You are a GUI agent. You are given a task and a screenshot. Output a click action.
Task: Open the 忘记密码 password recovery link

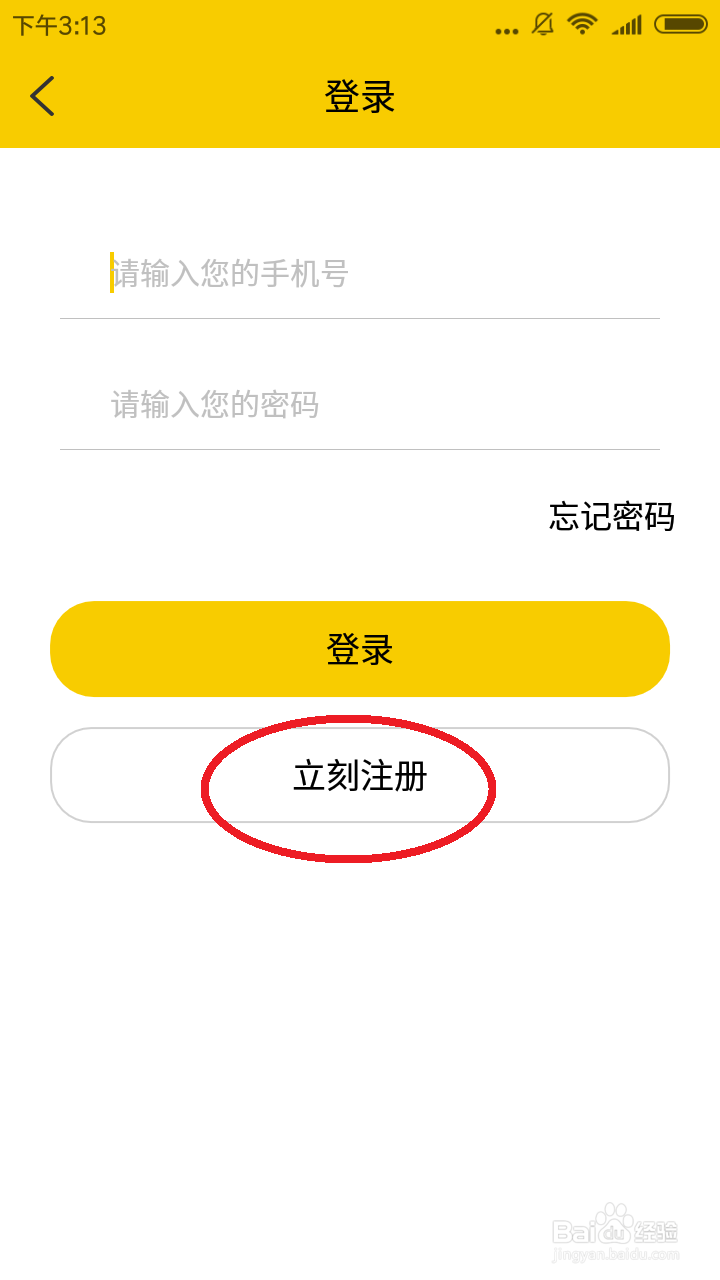click(611, 518)
